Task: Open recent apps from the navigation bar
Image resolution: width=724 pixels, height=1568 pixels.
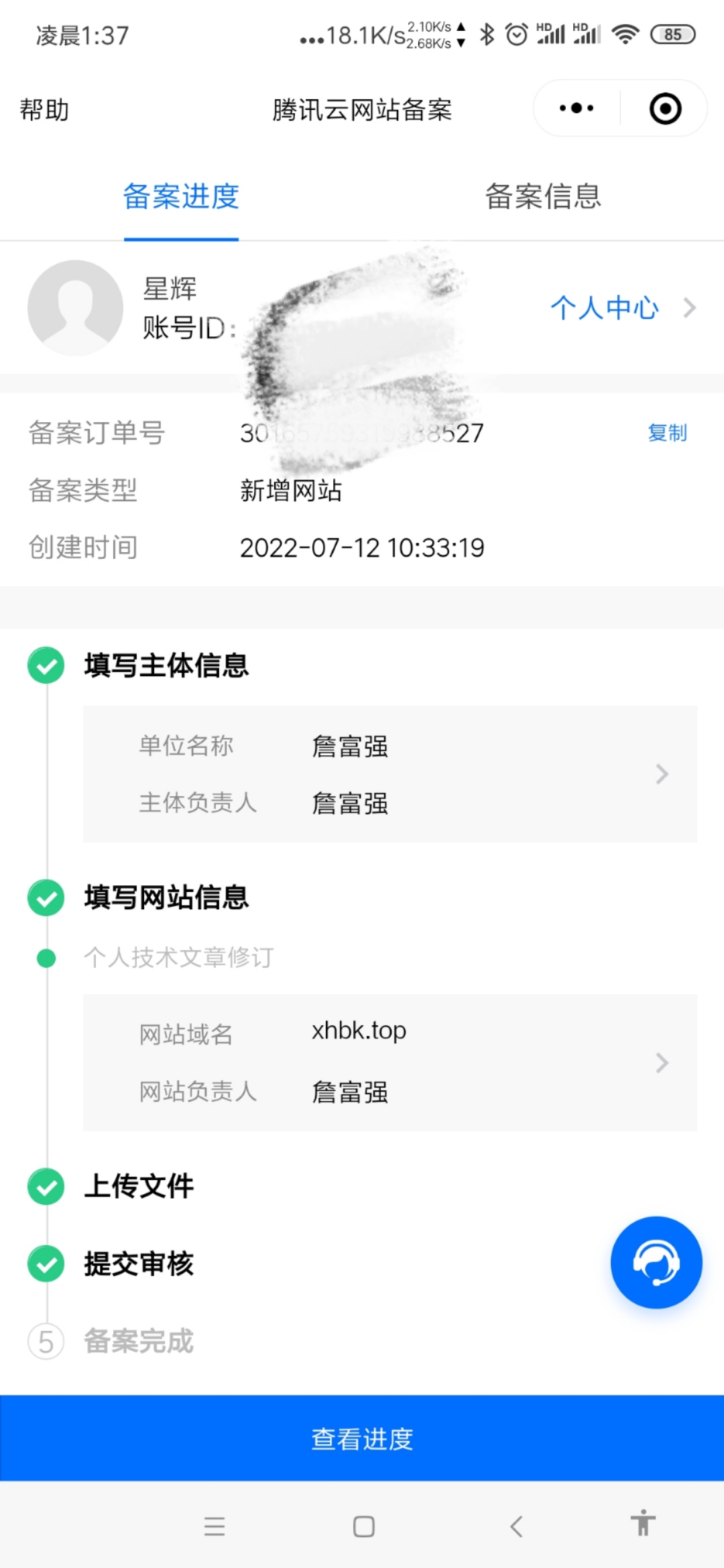Action: click(x=215, y=1526)
